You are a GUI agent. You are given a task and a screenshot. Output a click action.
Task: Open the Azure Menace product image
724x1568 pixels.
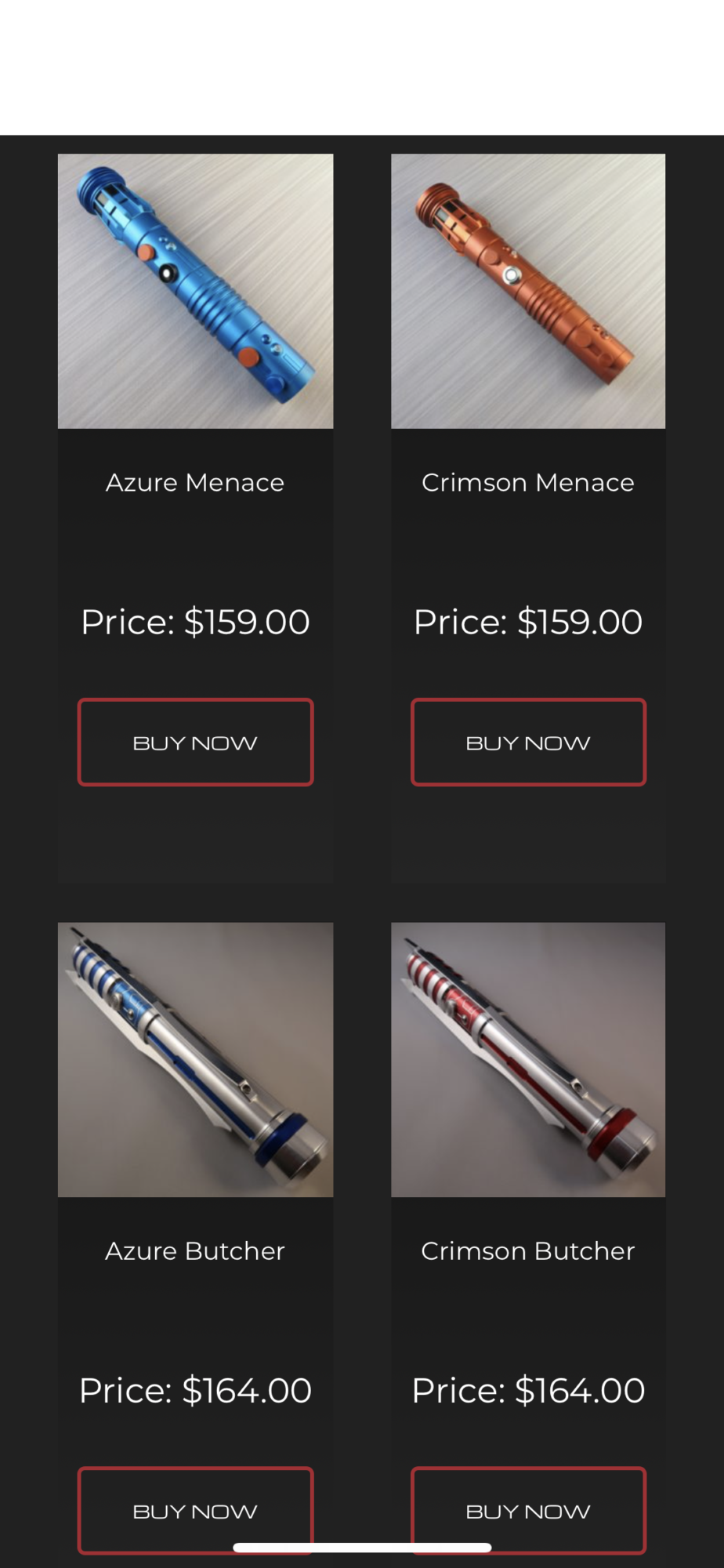[x=195, y=291]
